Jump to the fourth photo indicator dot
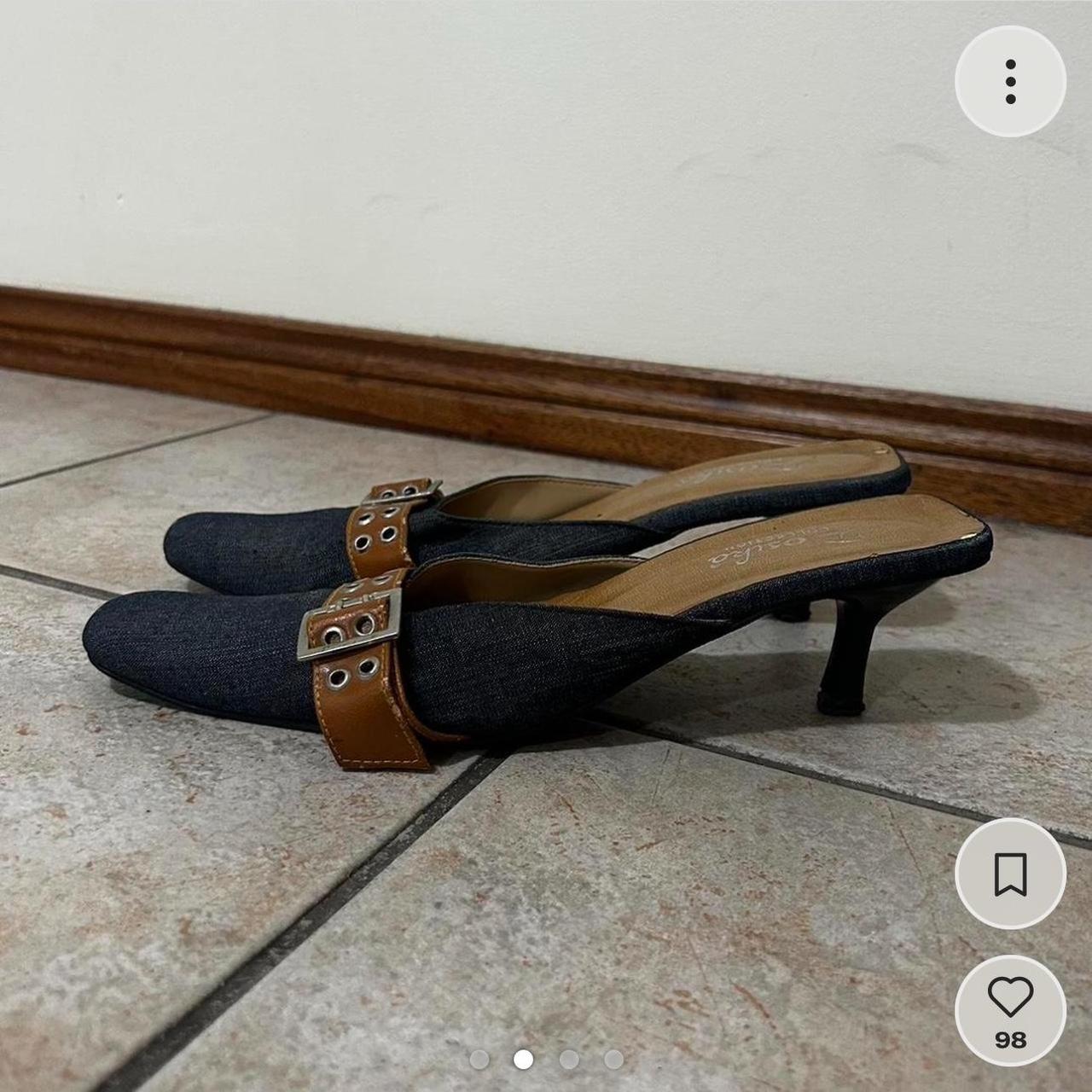Viewport: 1092px width, 1092px height. [x=613, y=1060]
